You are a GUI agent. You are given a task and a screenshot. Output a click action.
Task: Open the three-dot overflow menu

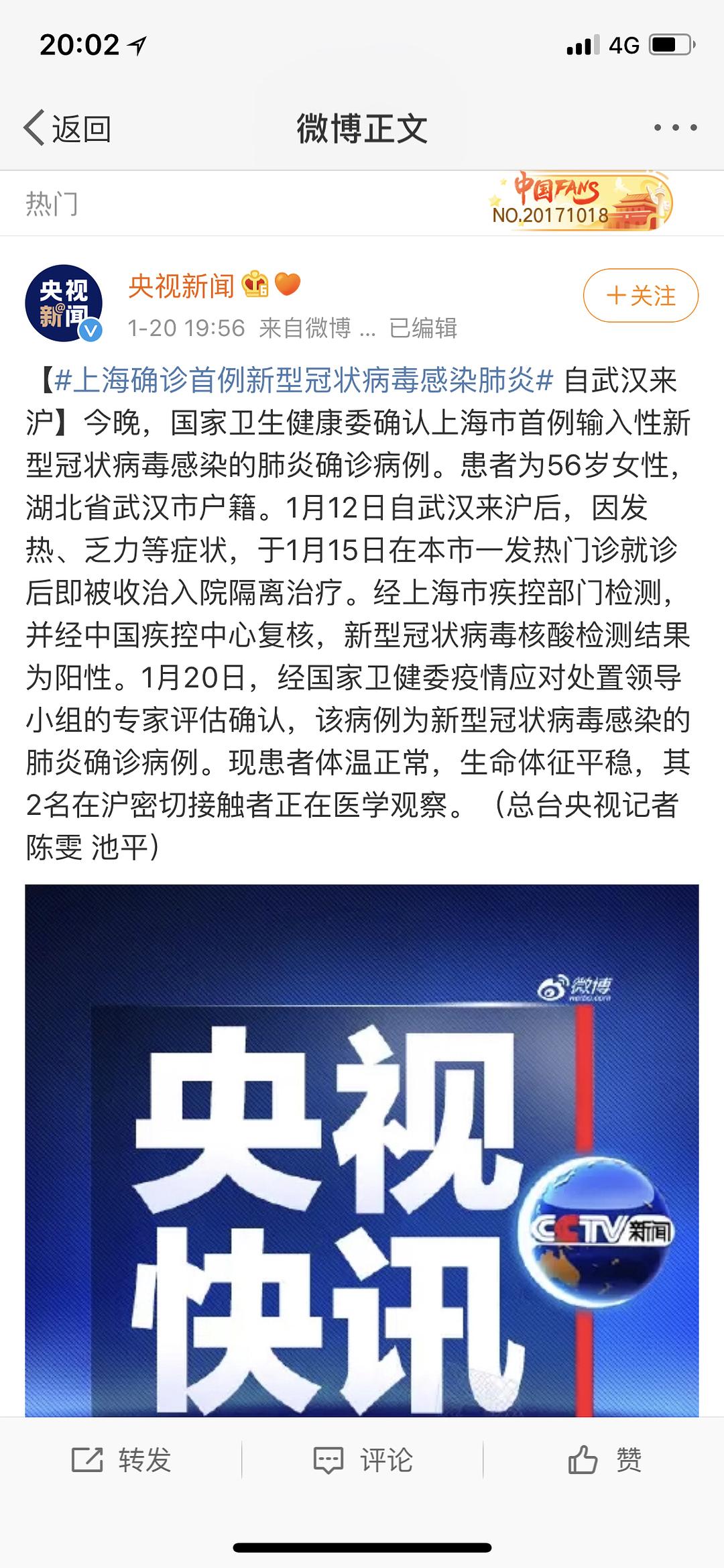point(674,127)
